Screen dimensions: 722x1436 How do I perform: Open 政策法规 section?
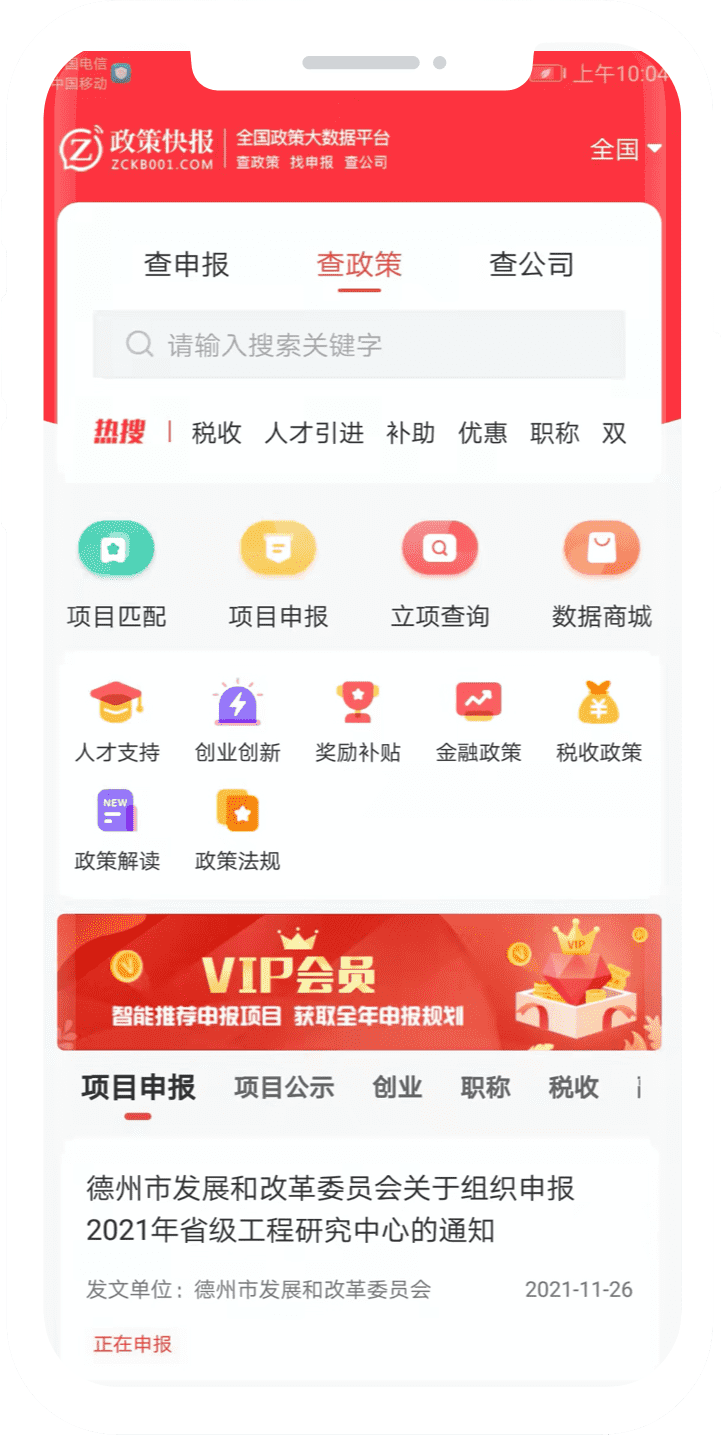click(237, 829)
